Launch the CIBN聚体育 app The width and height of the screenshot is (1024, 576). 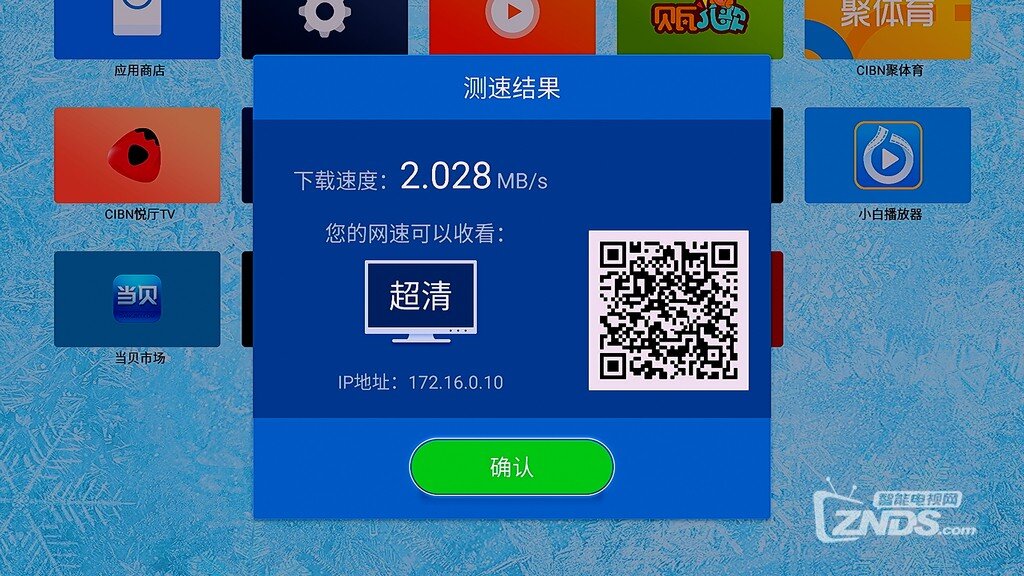pyautogui.click(x=887, y=28)
